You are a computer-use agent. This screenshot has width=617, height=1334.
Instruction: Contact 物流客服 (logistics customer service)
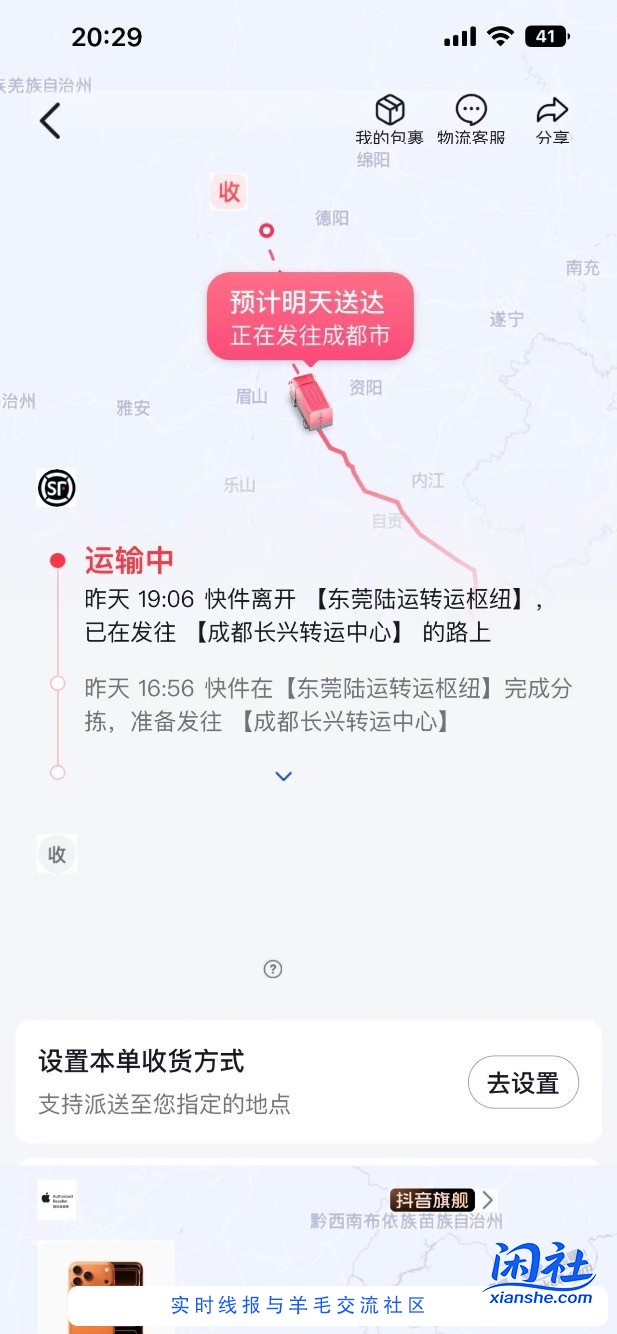coord(471,120)
